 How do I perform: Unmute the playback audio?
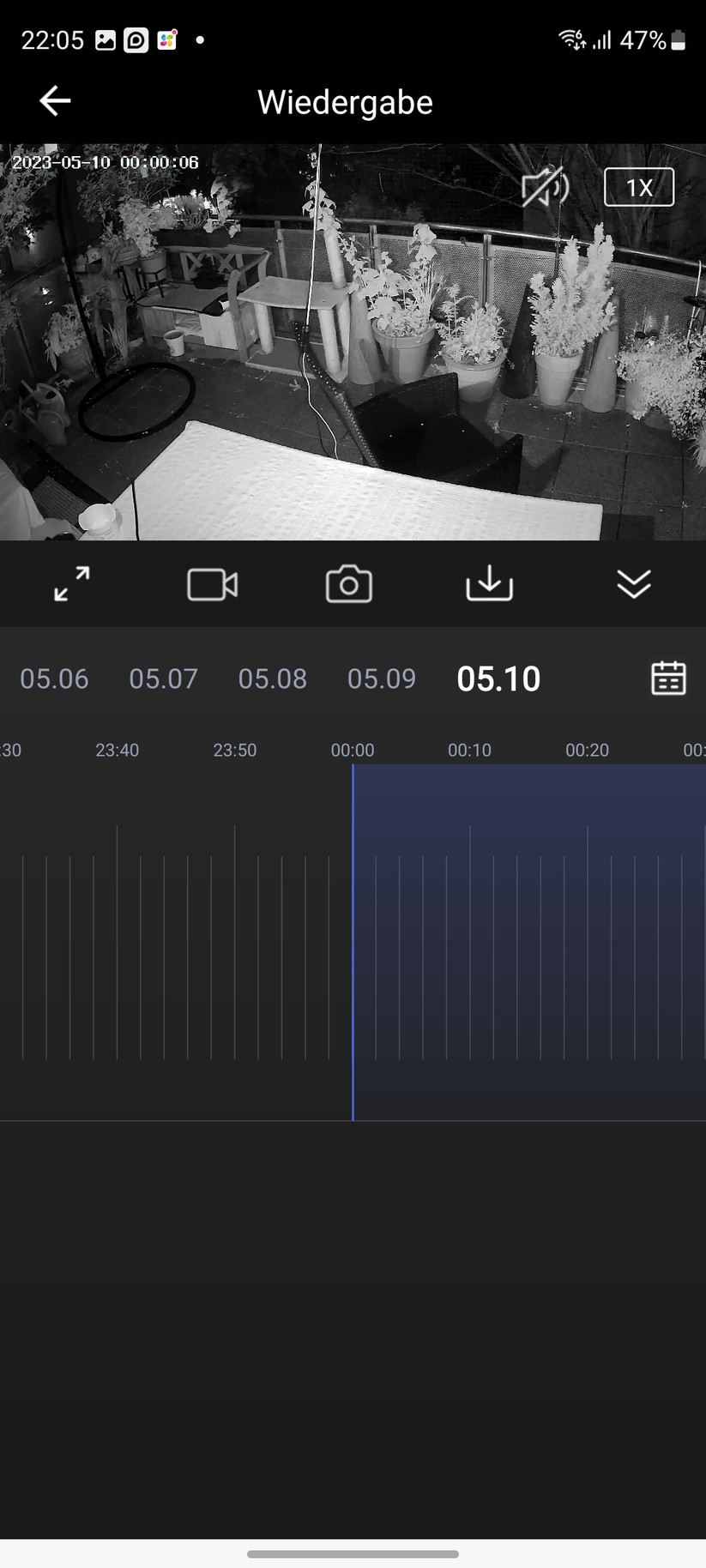[545, 187]
